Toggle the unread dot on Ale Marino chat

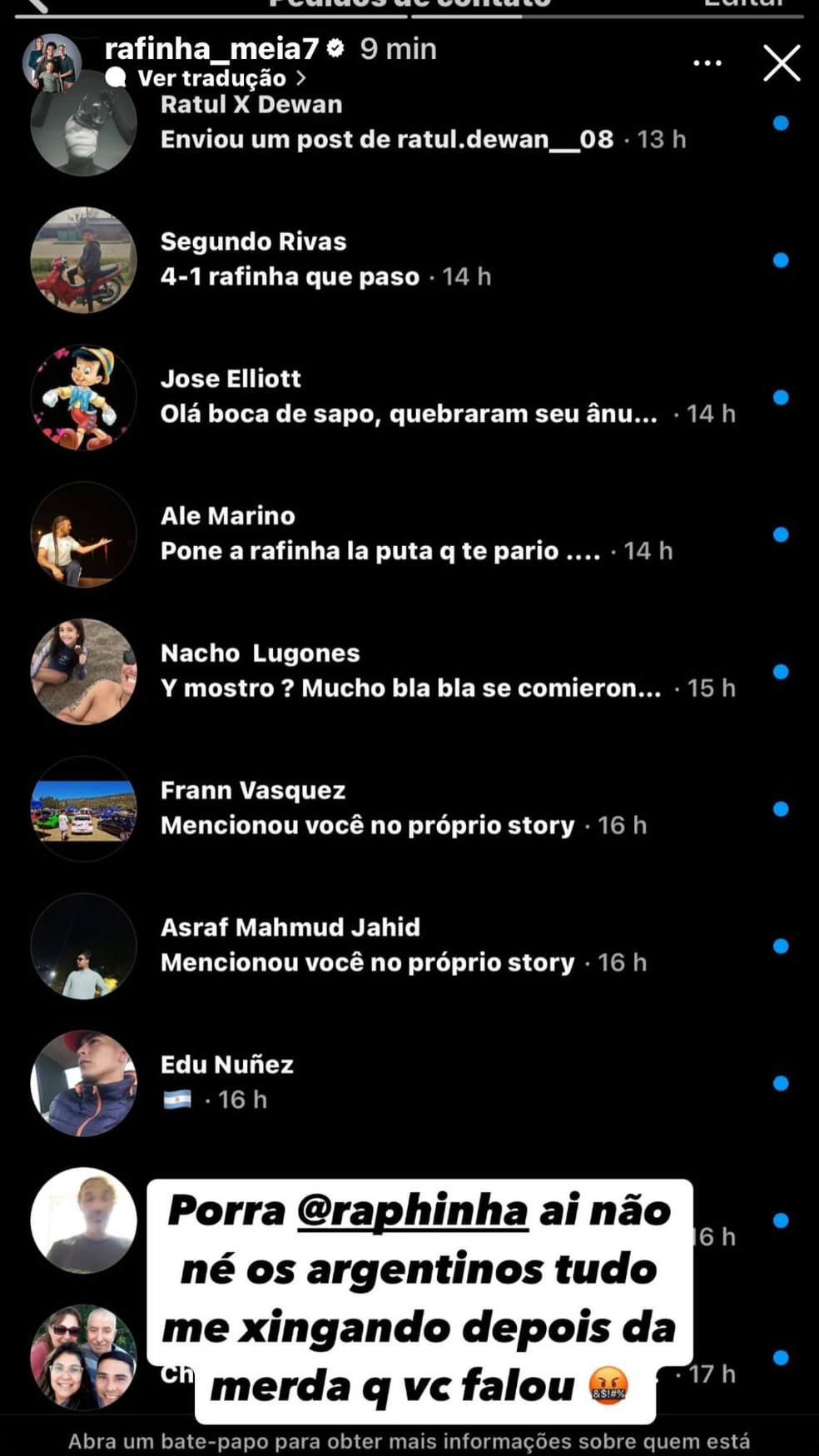pyautogui.click(x=779, y=533)
